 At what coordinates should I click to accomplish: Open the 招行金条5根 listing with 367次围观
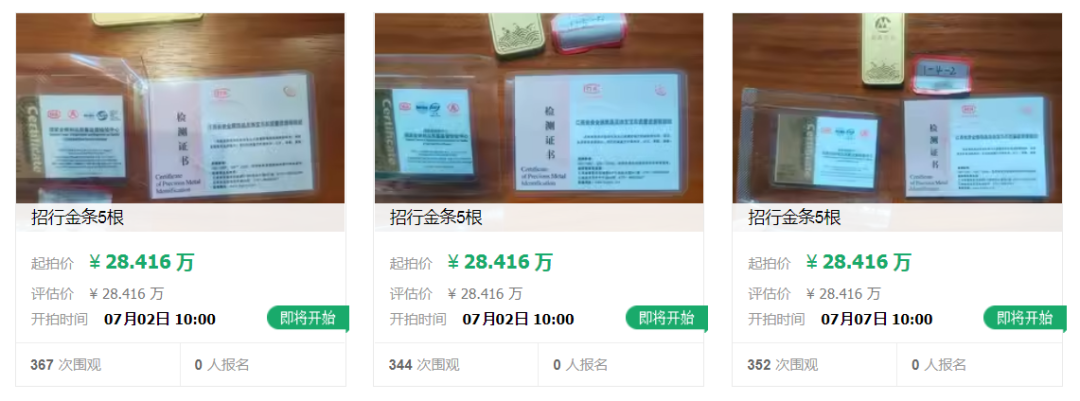pyautogui.click(x=78, y=217)
